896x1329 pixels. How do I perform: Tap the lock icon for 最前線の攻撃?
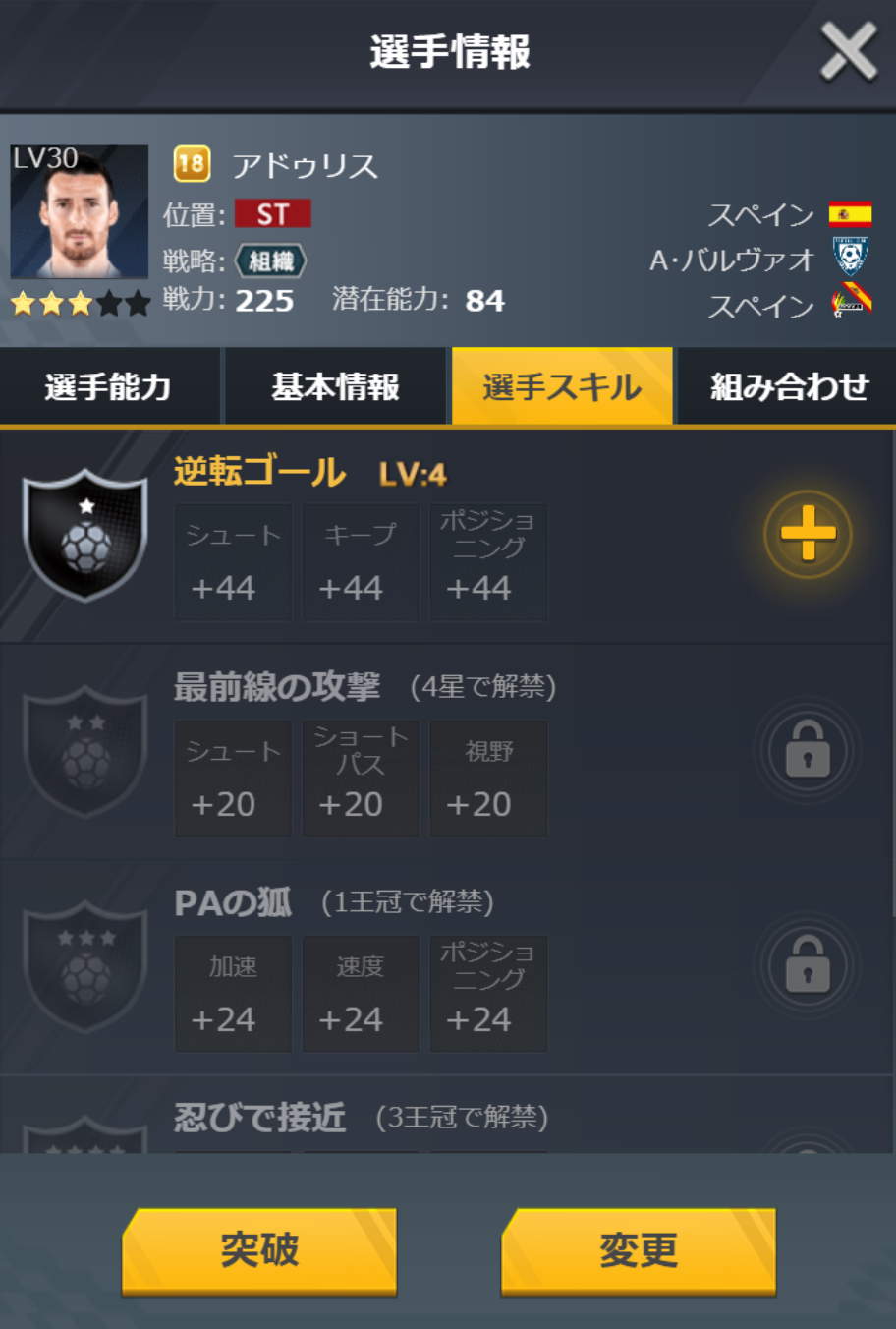coord(808,752)
